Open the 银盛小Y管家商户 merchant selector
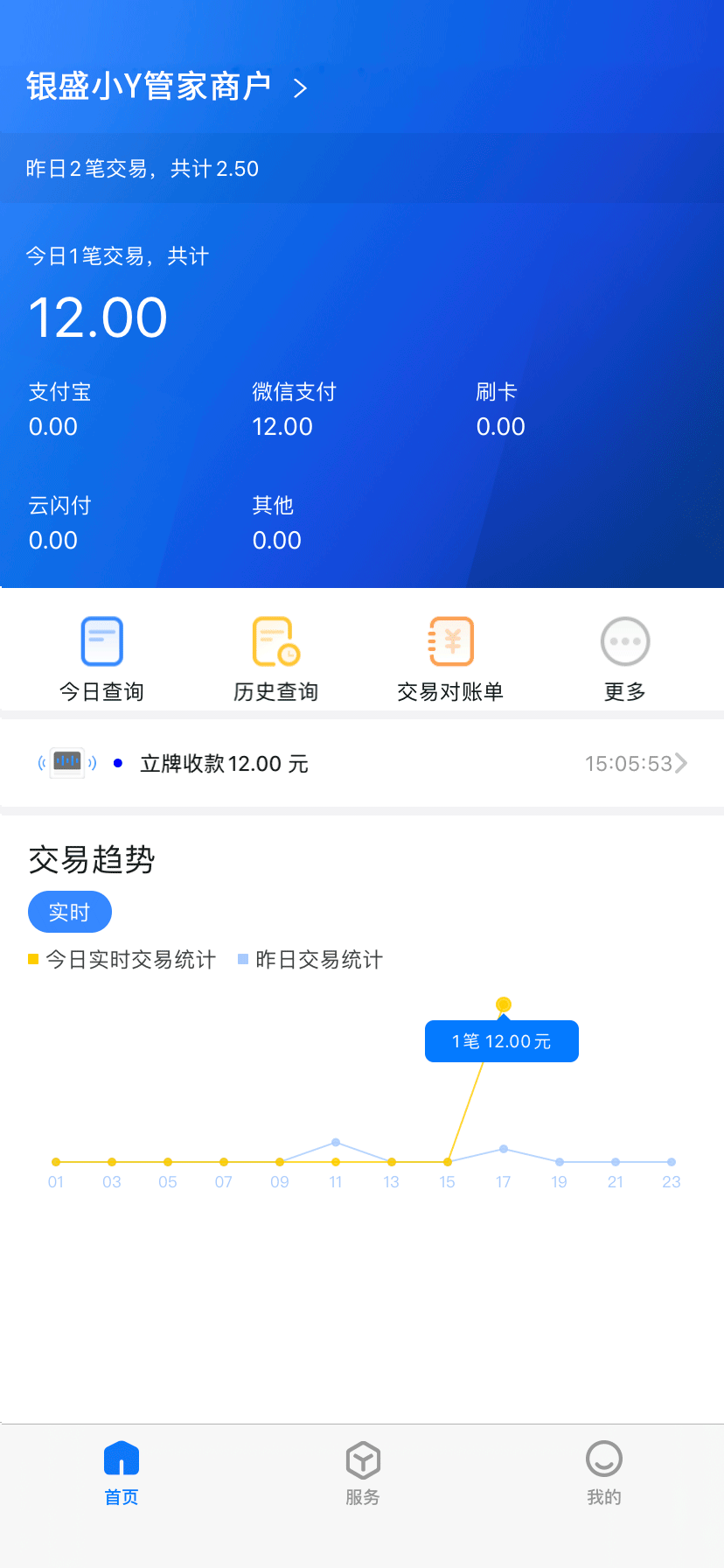 click(167, 87)
